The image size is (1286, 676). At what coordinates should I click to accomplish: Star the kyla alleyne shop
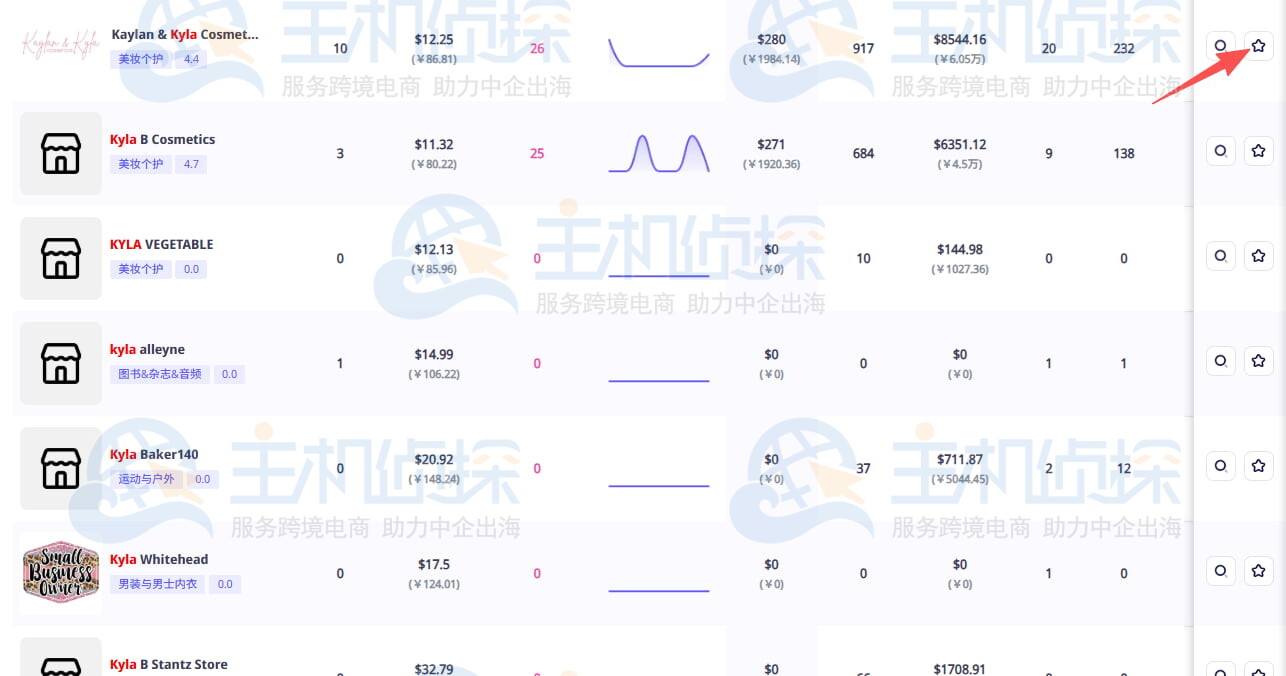(1258, 361)
